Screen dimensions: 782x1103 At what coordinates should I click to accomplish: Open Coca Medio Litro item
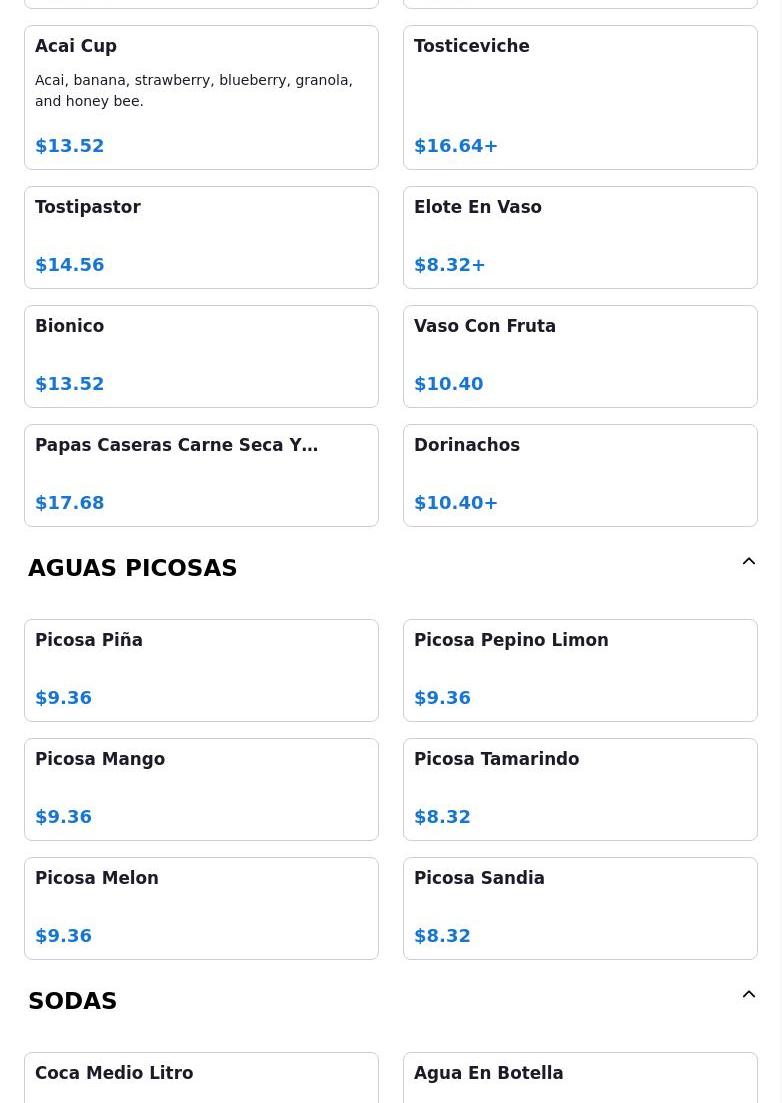click(x=201, y=1078)
